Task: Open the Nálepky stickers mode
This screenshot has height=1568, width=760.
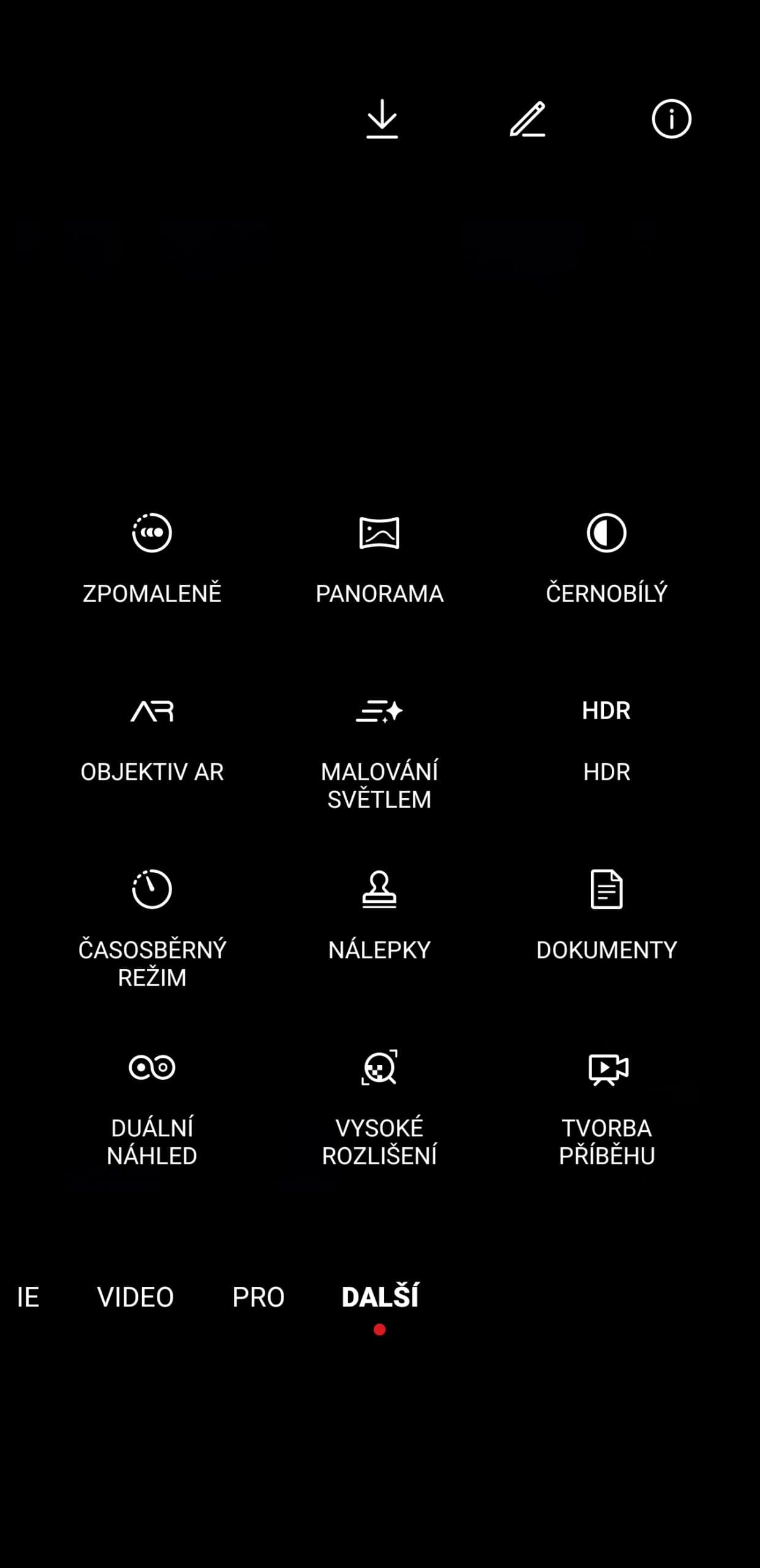Action: [379, 916]
